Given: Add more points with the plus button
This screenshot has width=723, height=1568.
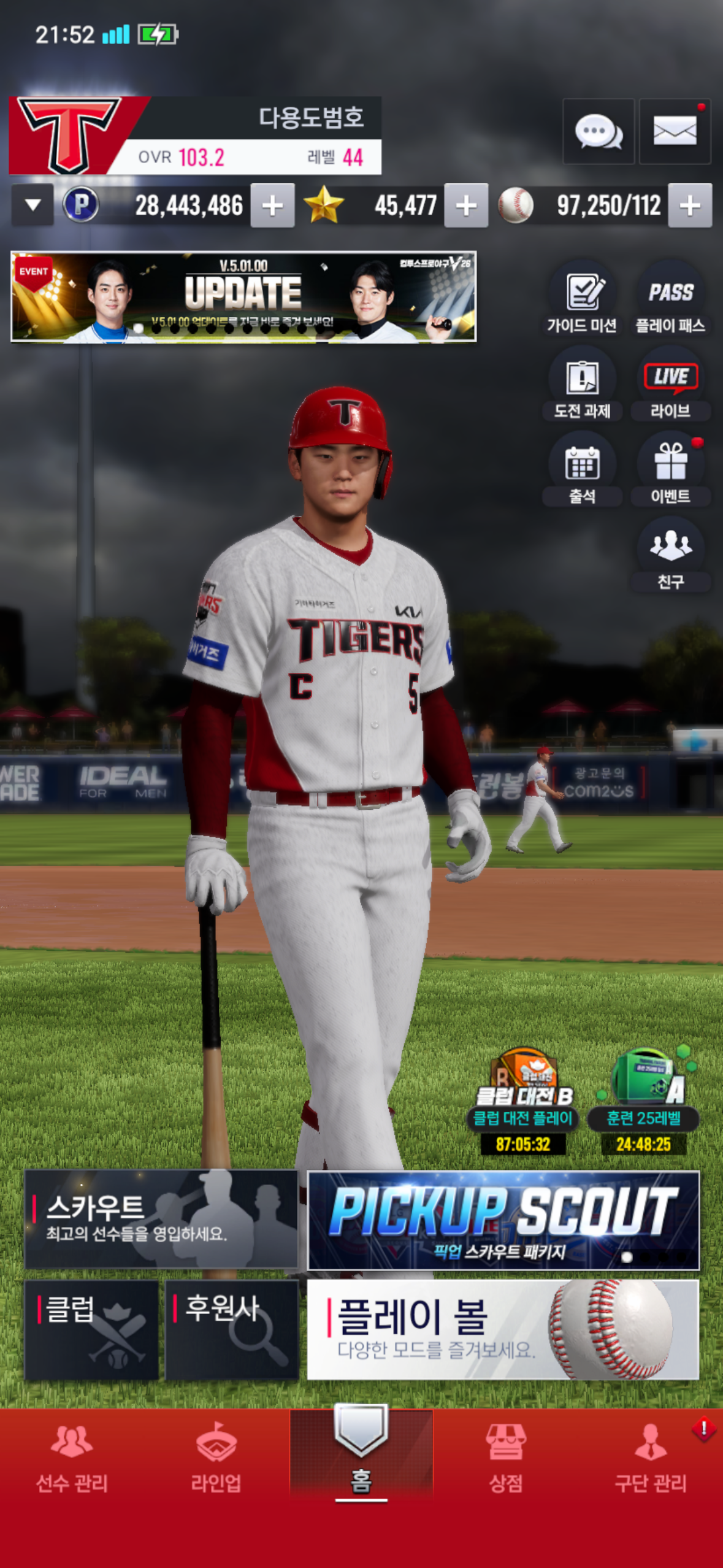Looking at the screenshot, I should (272, 206).
